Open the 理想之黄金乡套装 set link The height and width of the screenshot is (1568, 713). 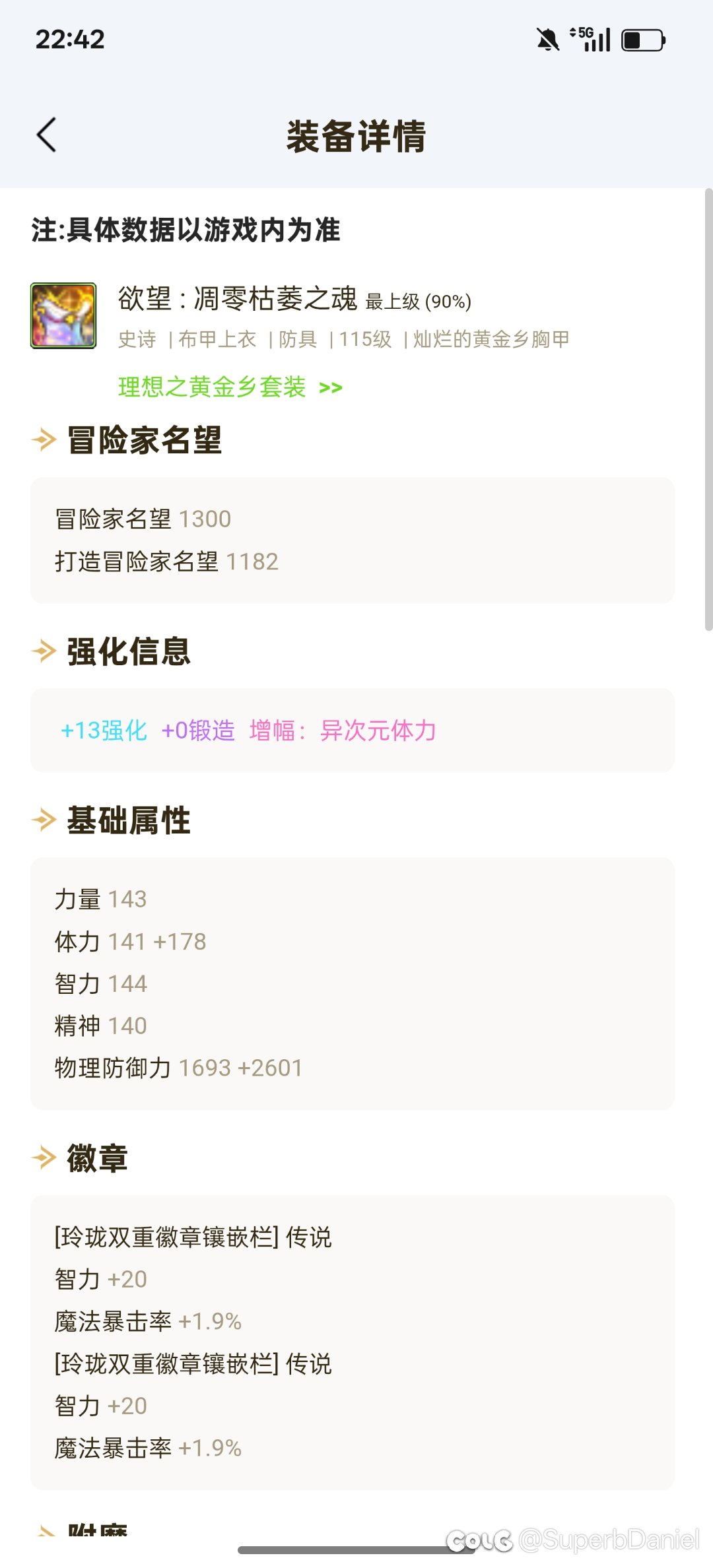coord(229,387)
